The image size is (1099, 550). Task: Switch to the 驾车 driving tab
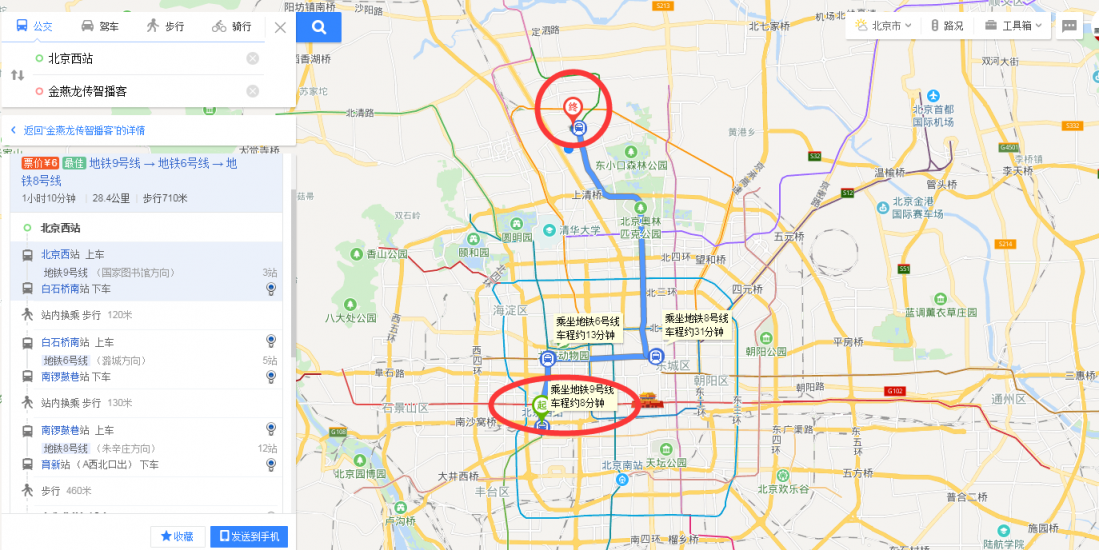(x=100, y=26)
